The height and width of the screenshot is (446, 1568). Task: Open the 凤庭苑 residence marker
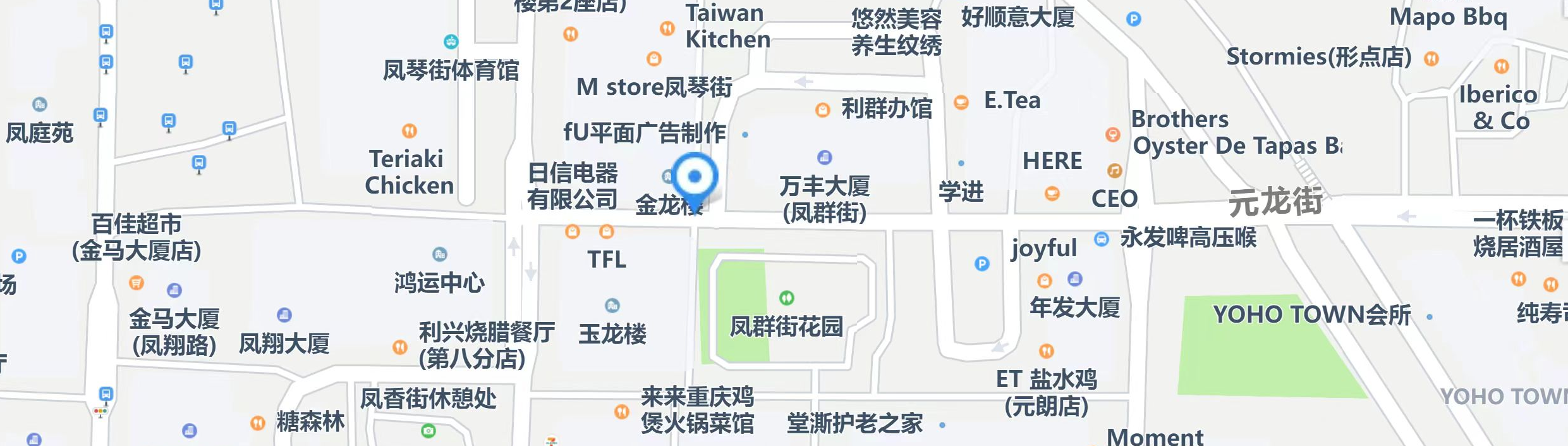39,105
